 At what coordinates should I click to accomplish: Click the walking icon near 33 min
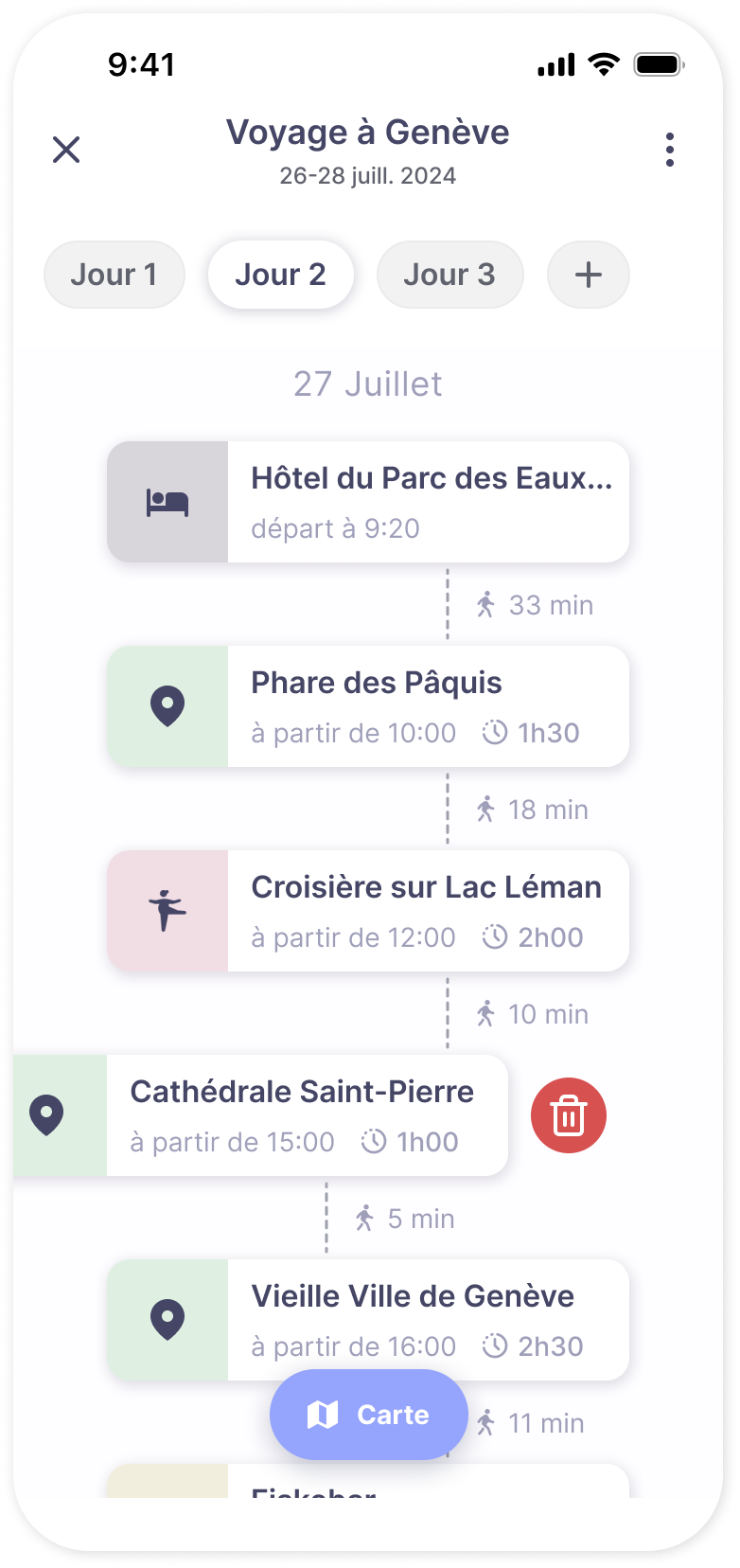tap(486, 603)
